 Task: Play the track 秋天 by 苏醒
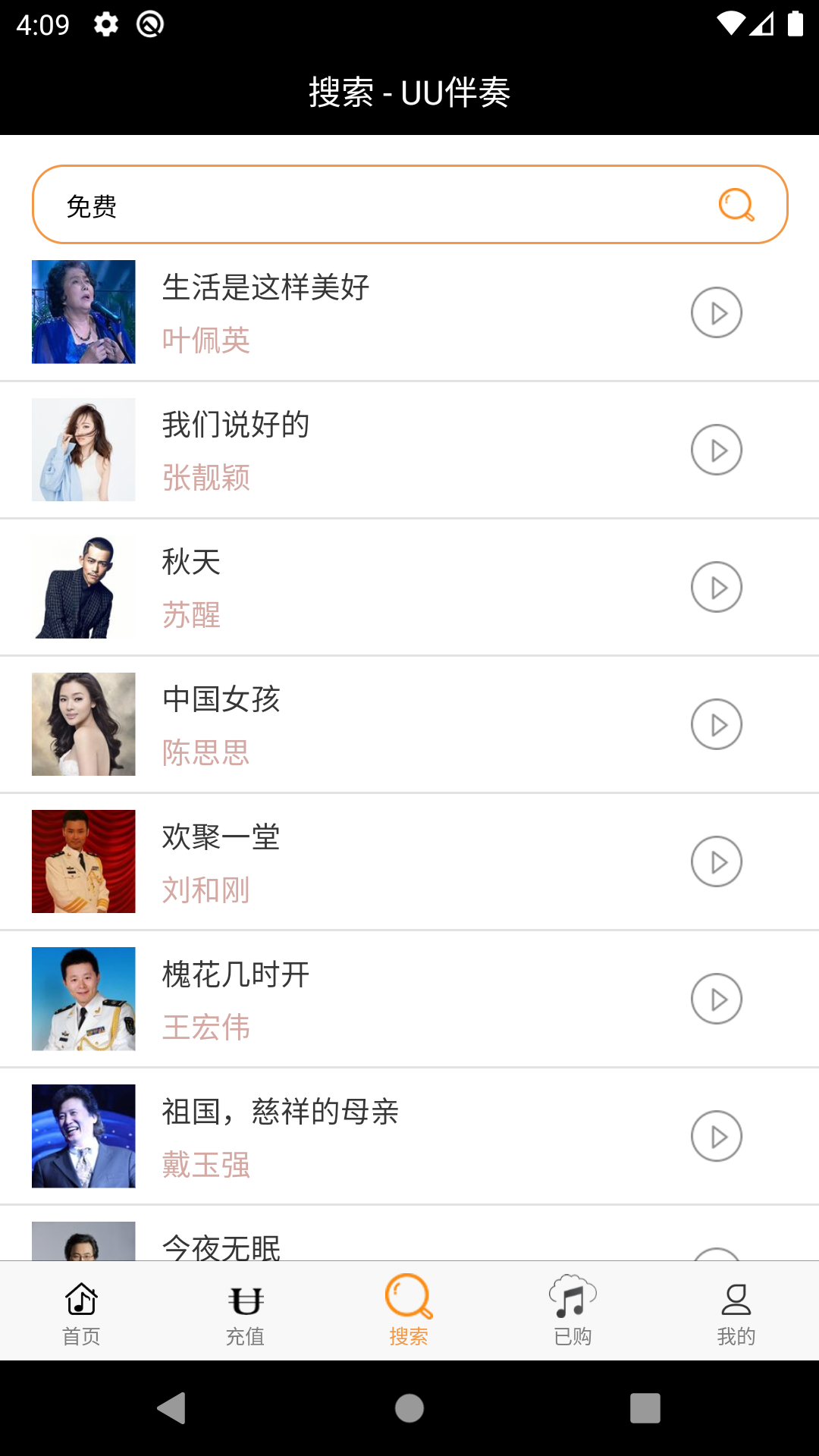(716, 587)
